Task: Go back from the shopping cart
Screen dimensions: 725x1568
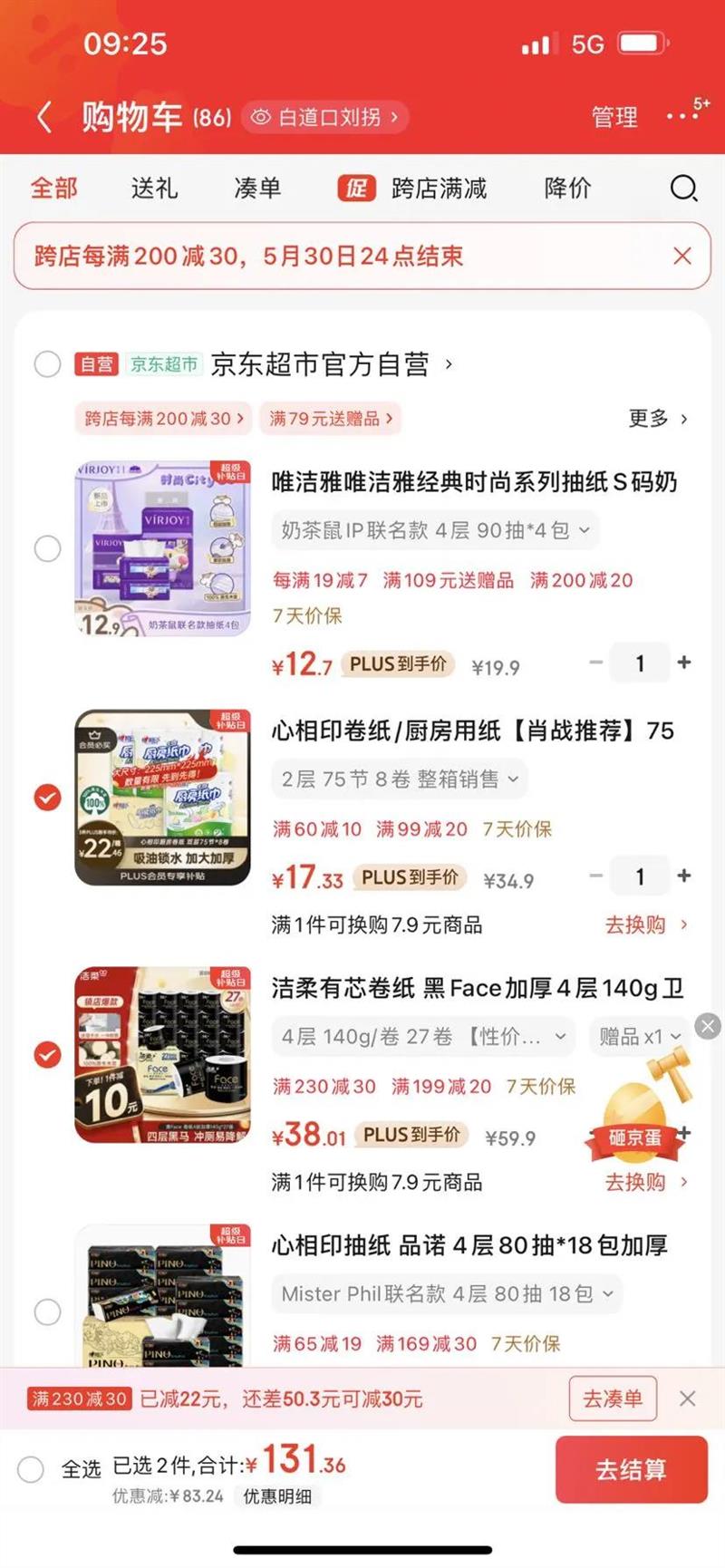Action: click(x=43, y=117)
